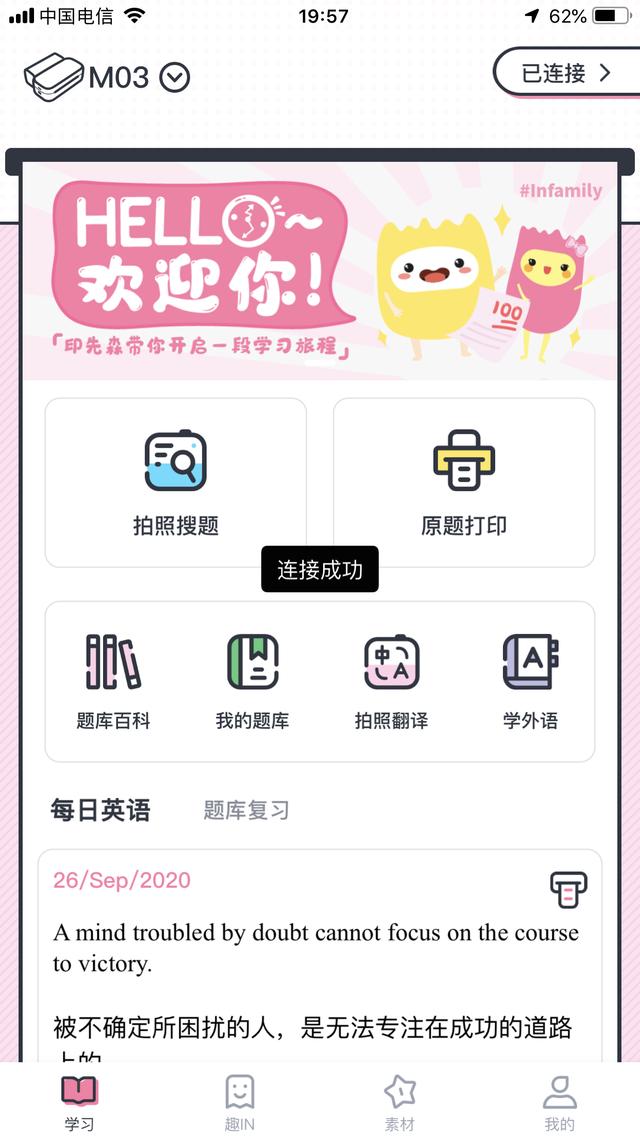Switch to the 题库复习 tab
640x1138 pixels.
[x=246, y=810]
